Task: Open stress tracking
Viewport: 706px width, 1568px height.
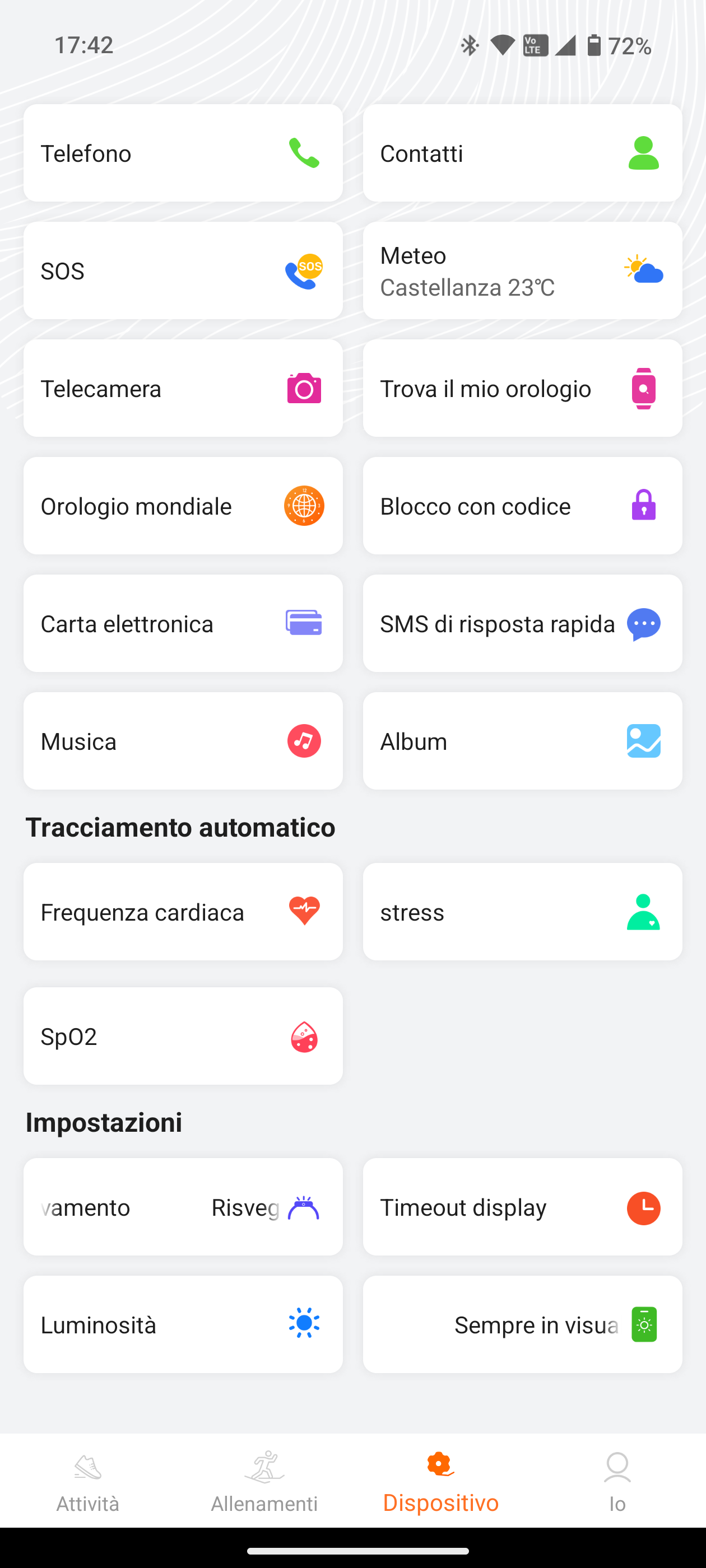Action: 522,912
